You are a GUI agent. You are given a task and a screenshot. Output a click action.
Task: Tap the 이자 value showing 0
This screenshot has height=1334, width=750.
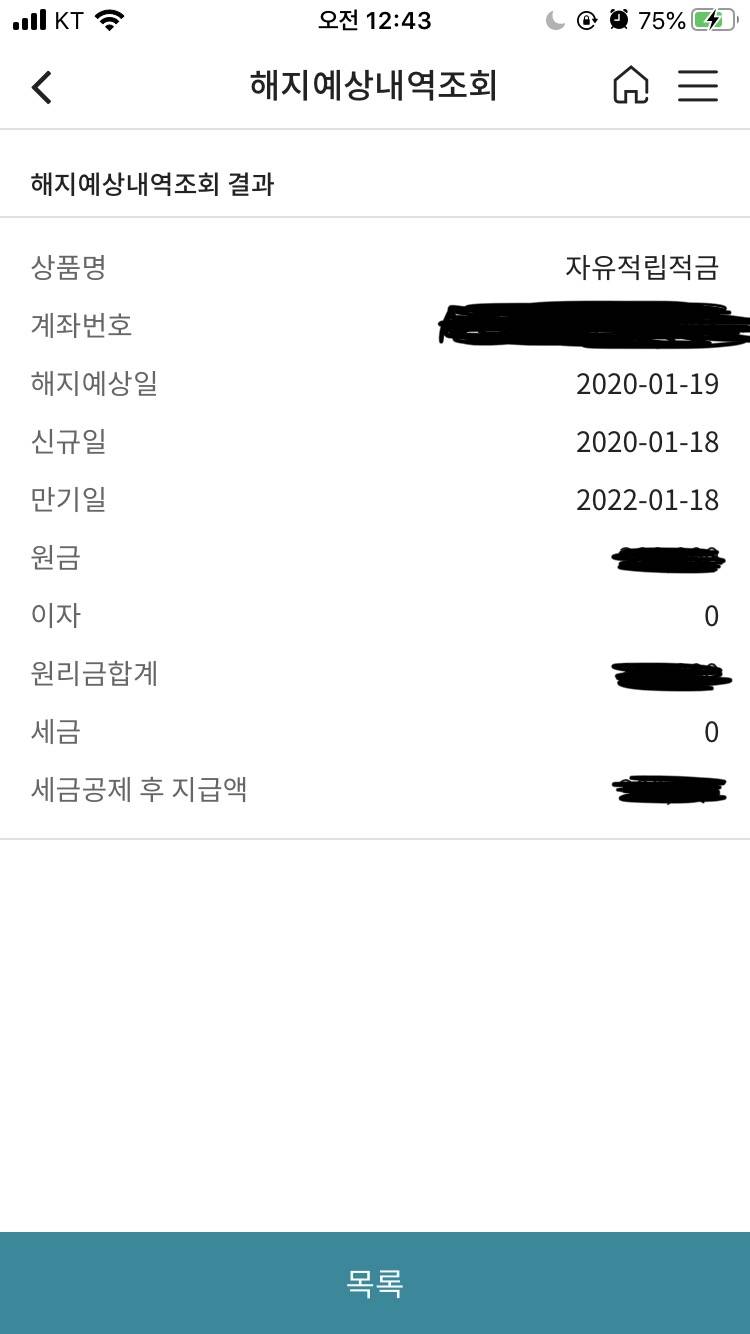[x=711, y=616]
